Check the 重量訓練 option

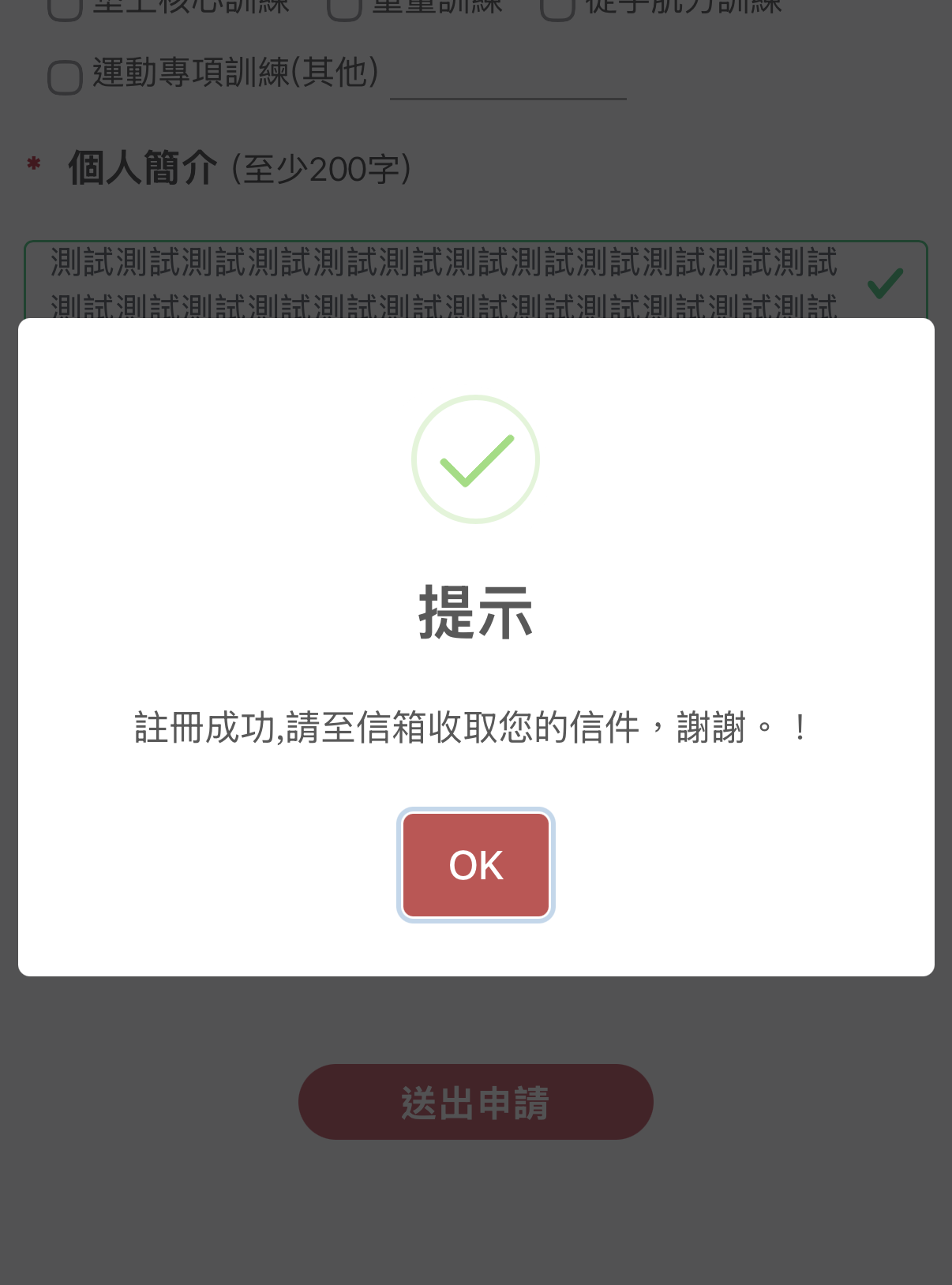coord(344,6)
